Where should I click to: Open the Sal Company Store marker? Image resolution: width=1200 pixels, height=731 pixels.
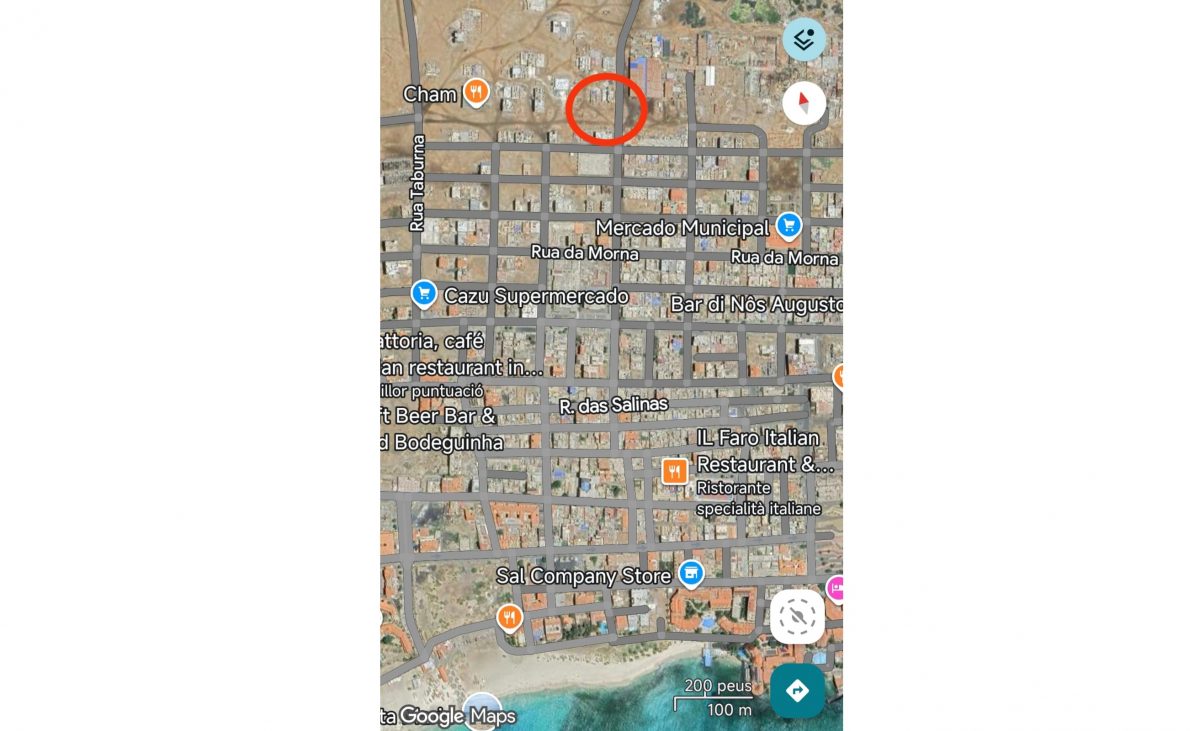[x=690, y=574]
